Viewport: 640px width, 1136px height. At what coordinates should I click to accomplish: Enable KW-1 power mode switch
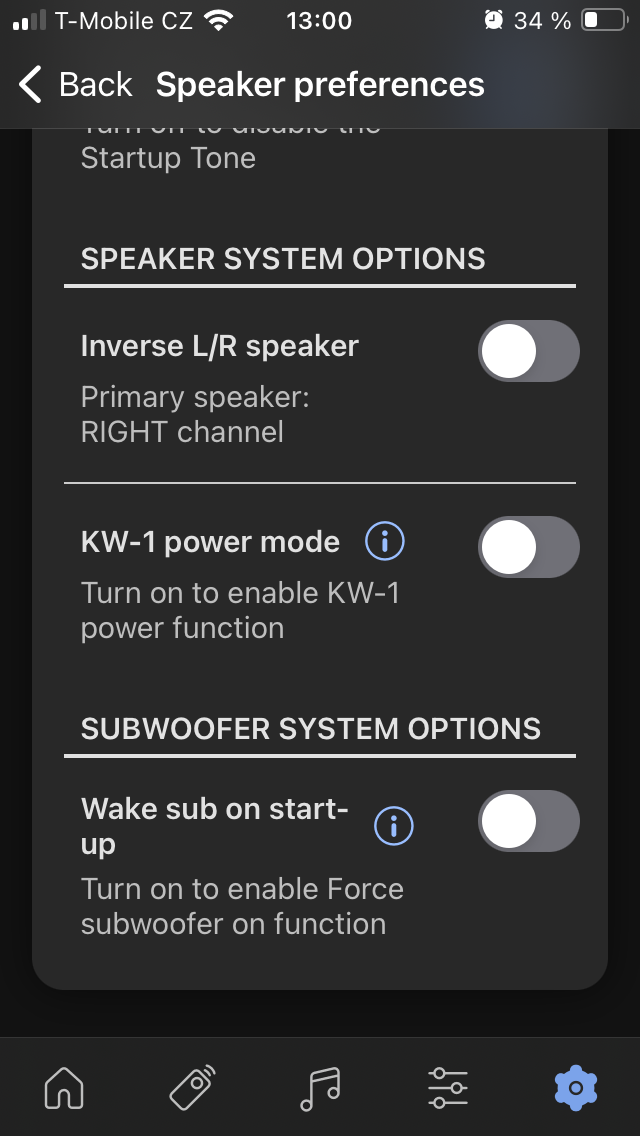[x=528, y=547]
